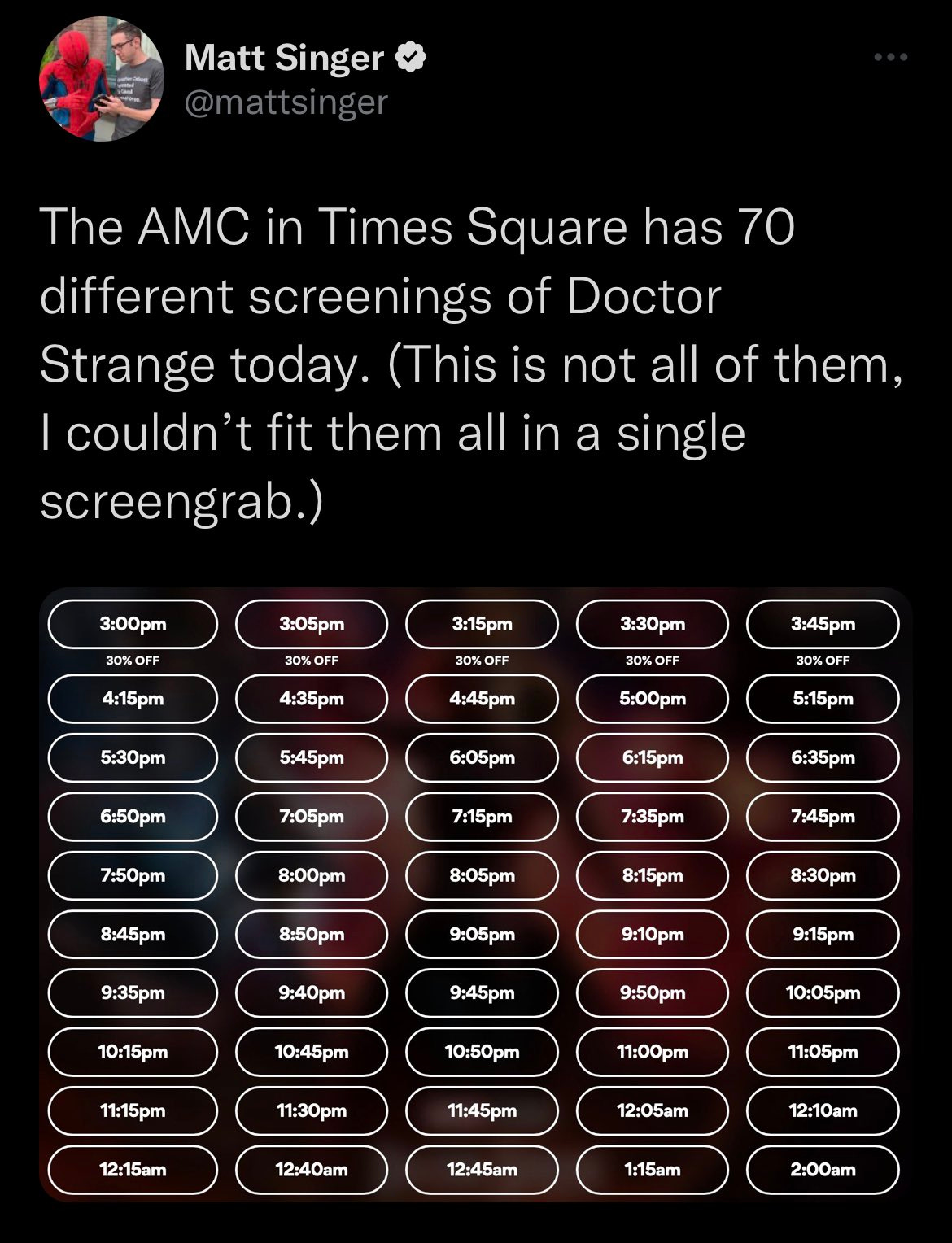Viewport: 952px width, 1243px height.
Task: Open Matt Singer's profile picture
Action: click(102, 79)
